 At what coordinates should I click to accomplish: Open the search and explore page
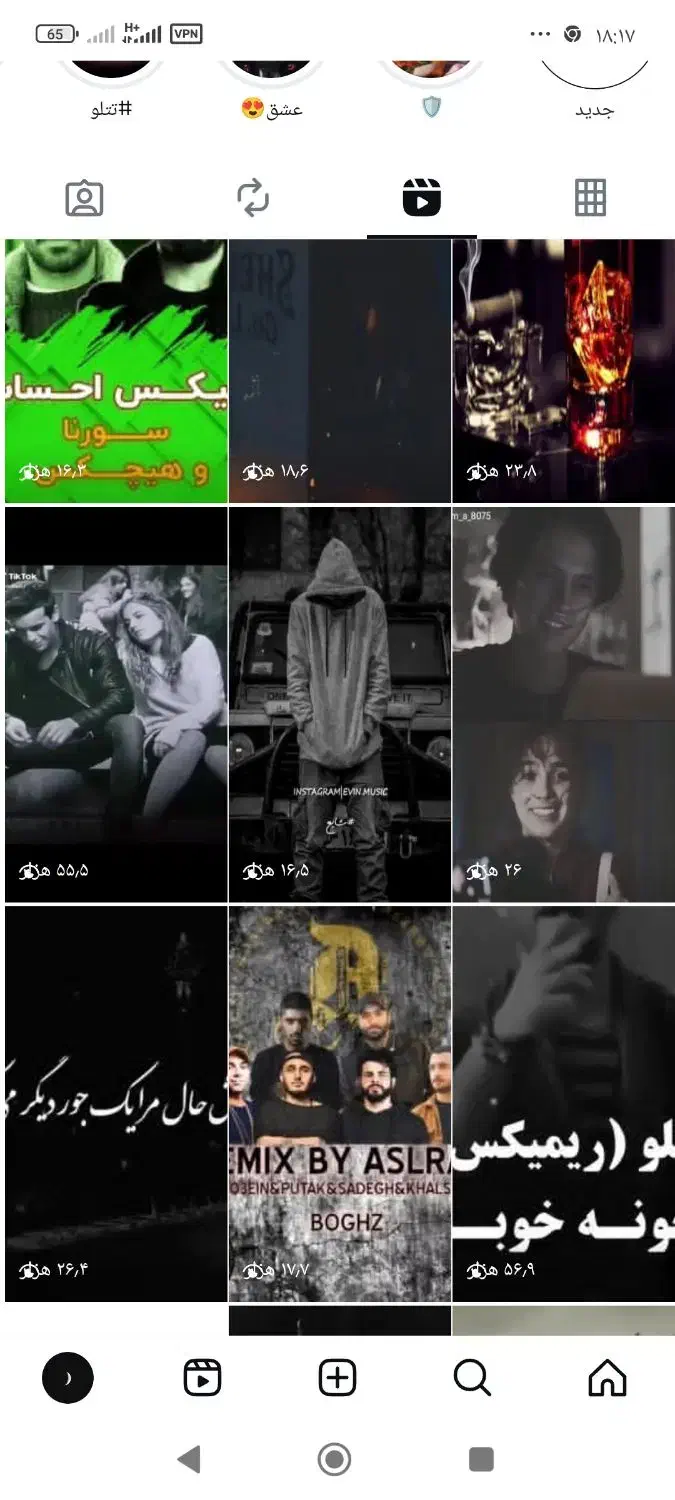pos(472,1378)
